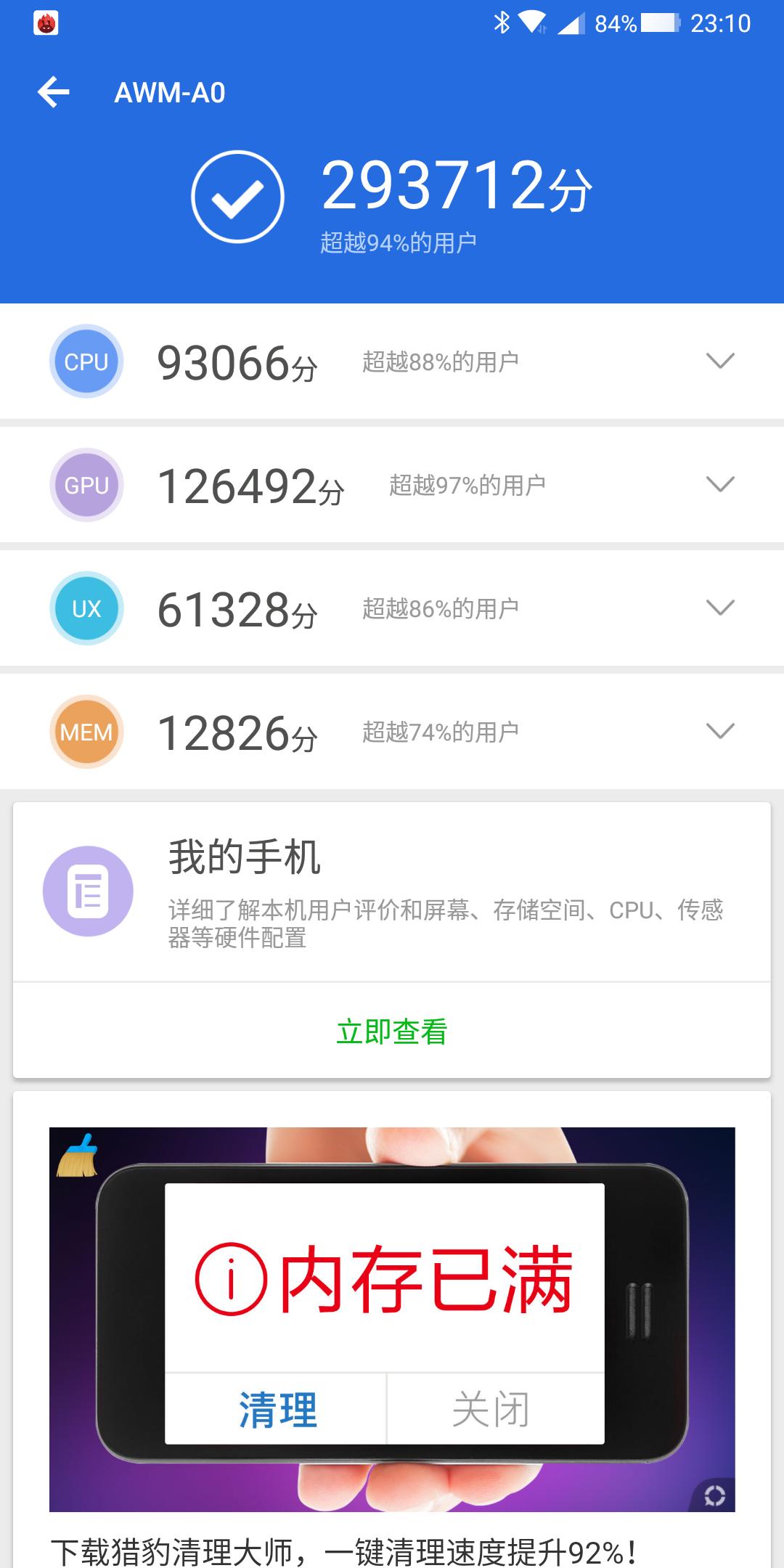
Task: Tap the GPU score icon
Action: [x=86, y=484]
